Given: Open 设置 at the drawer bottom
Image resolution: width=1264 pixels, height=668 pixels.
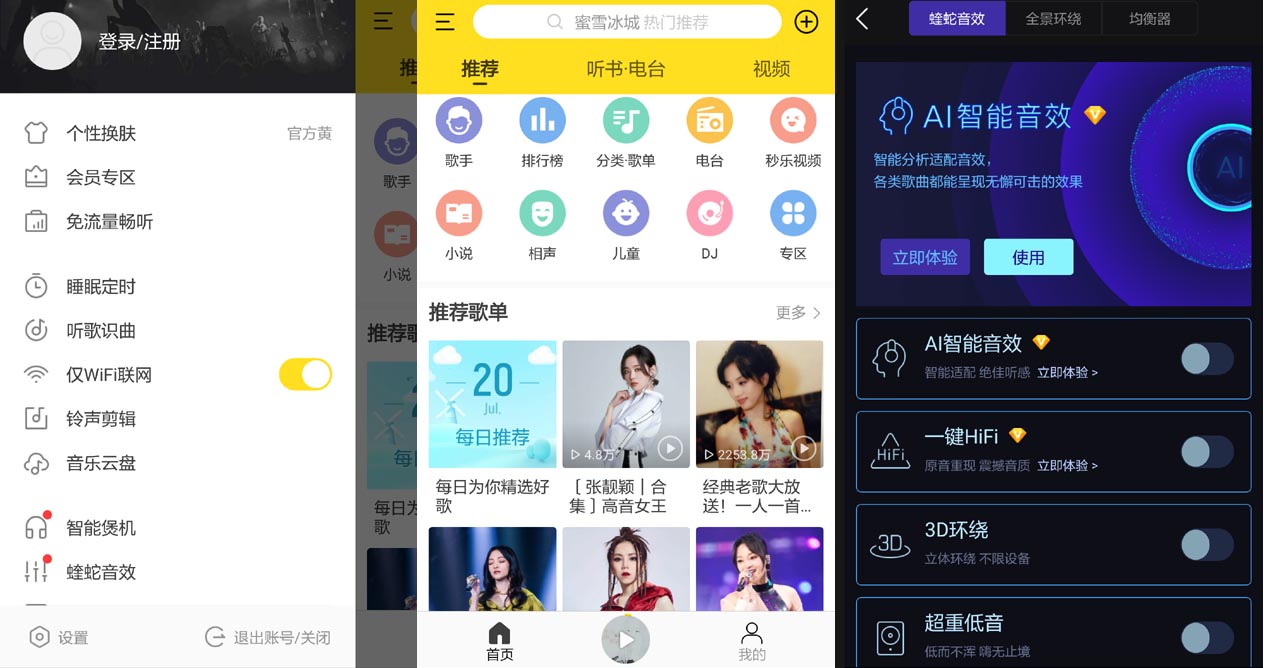Looking at the screenshot, I should (x=59, y=637).
